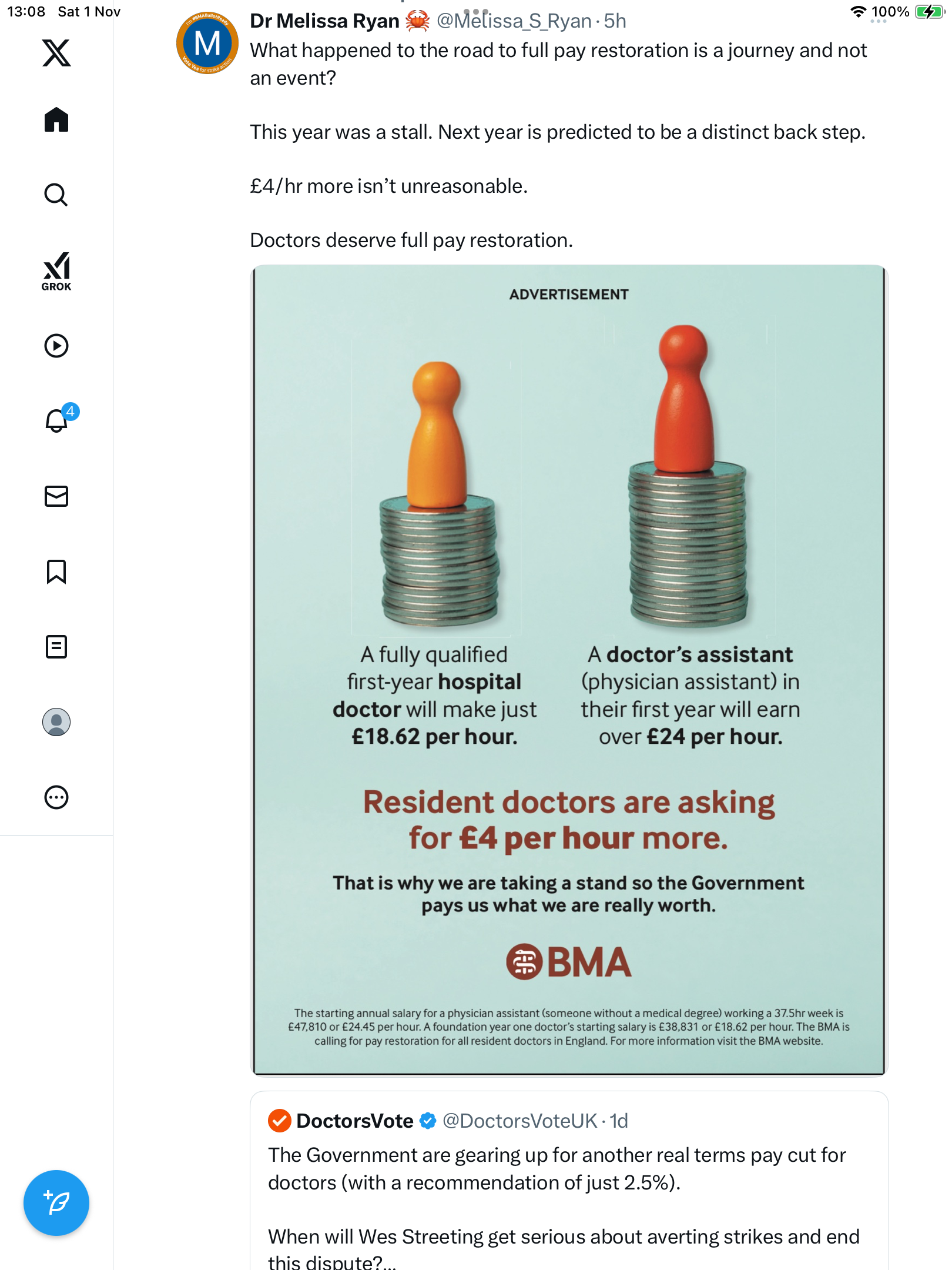952x1270 pixels.
Task: Open the @Melissa_S_Ryan handle
Action: [x=514, y=21]
